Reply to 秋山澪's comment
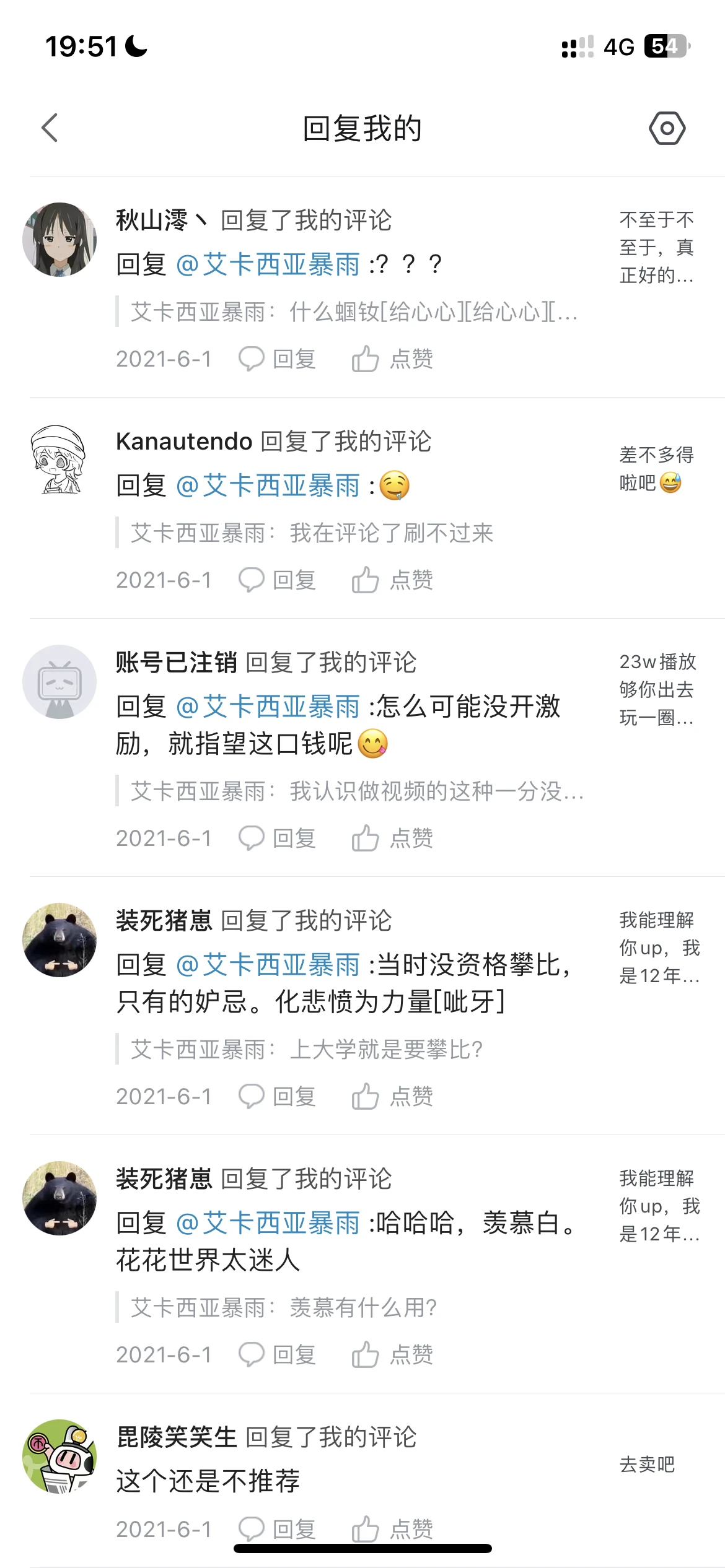The width and height of the screenshot is (725, 1568). pos(278,359)
